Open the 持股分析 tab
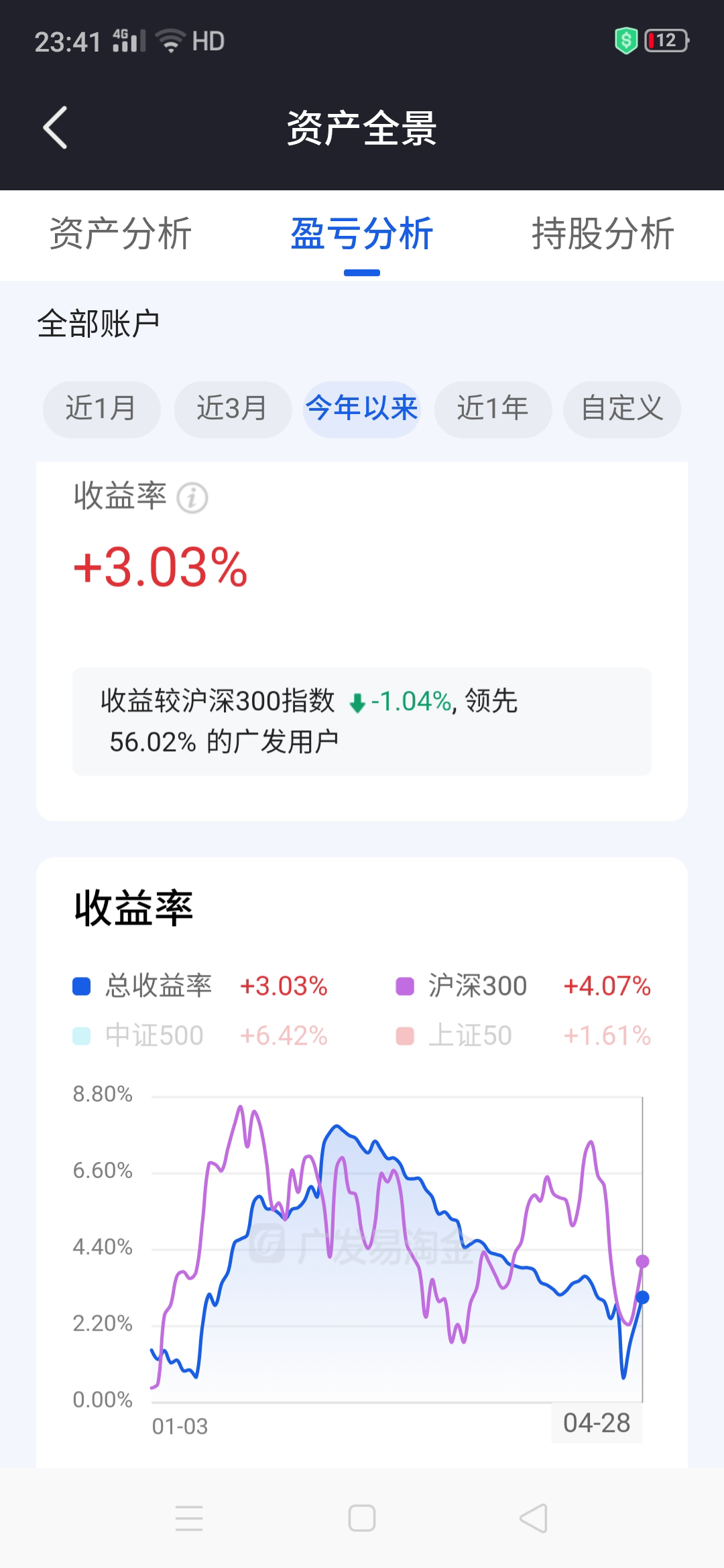The width and height of the screenshot is (724, 1568). coord(603,234)
